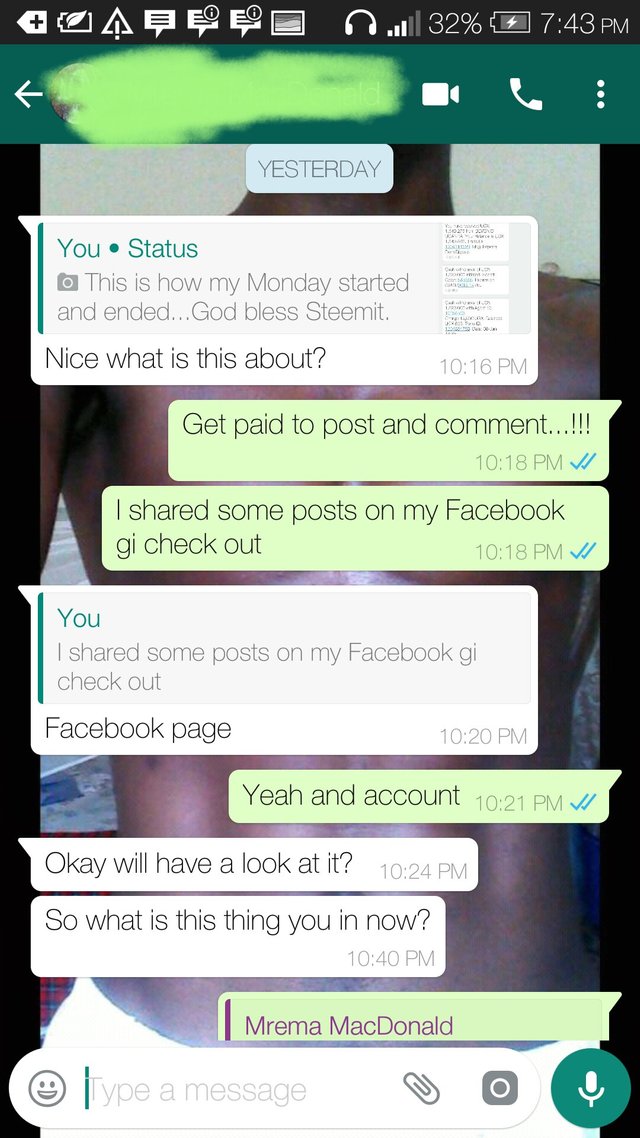Tap the voice message microphone button
640x1138 pixels.
pos(591,1088)
